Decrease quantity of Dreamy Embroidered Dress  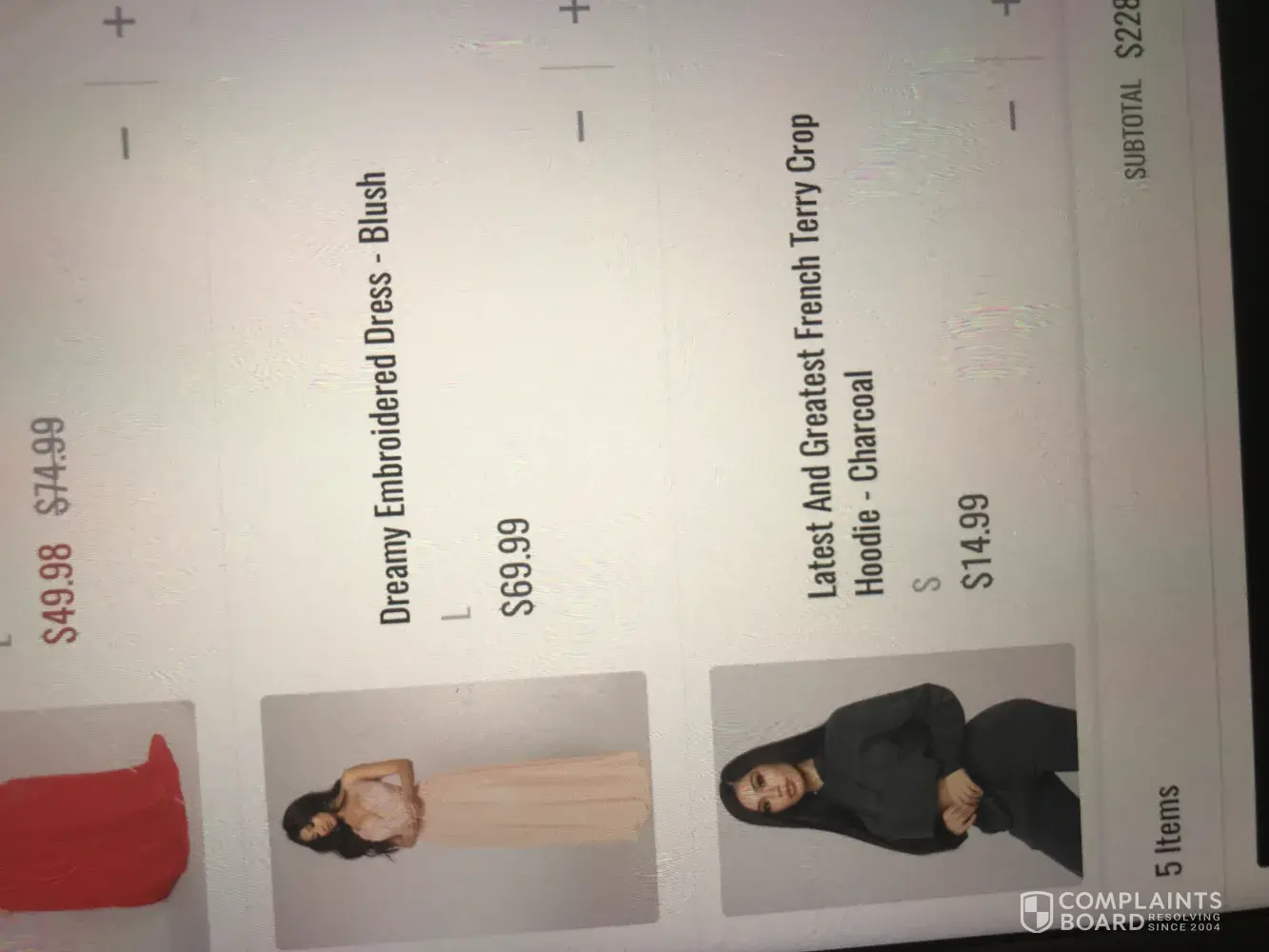point(582,123)
